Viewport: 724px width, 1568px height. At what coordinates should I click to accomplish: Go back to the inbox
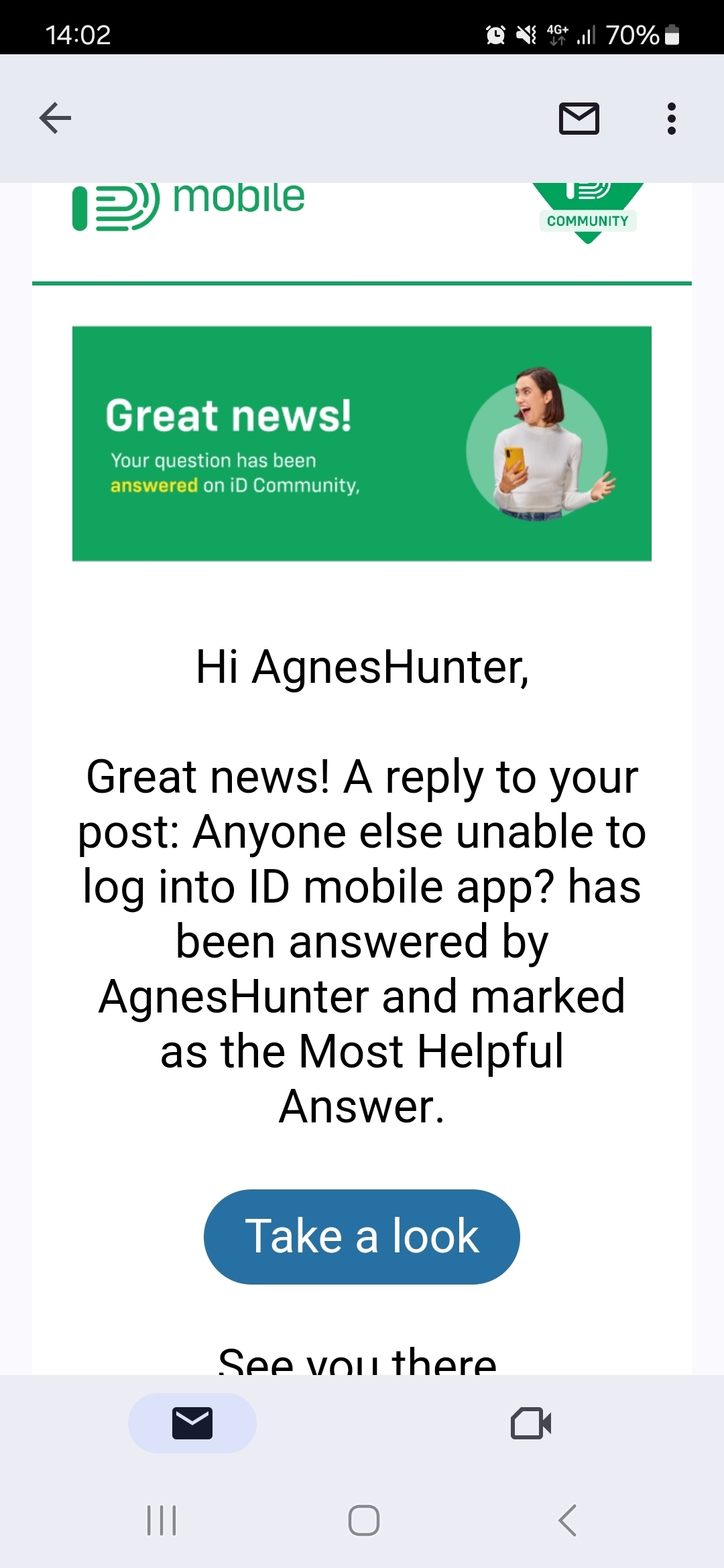55,119
